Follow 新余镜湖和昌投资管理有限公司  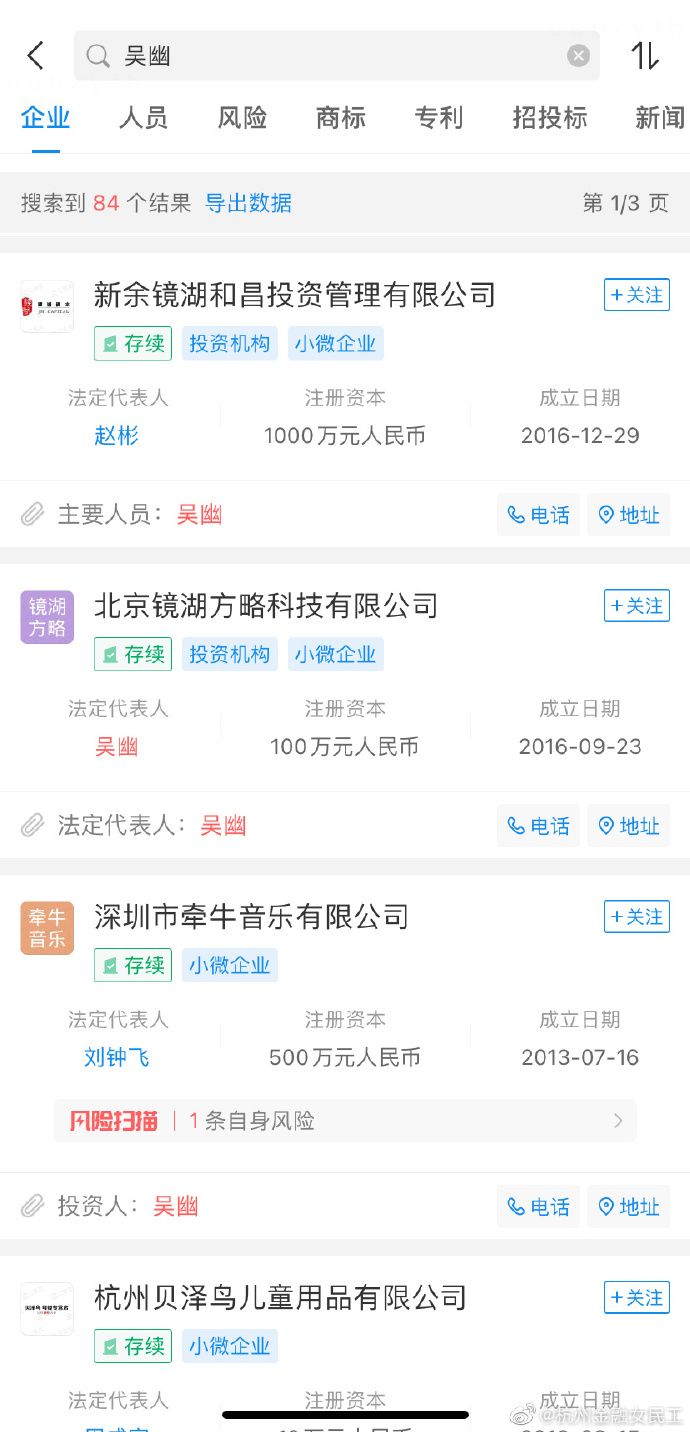coord(636,295)
